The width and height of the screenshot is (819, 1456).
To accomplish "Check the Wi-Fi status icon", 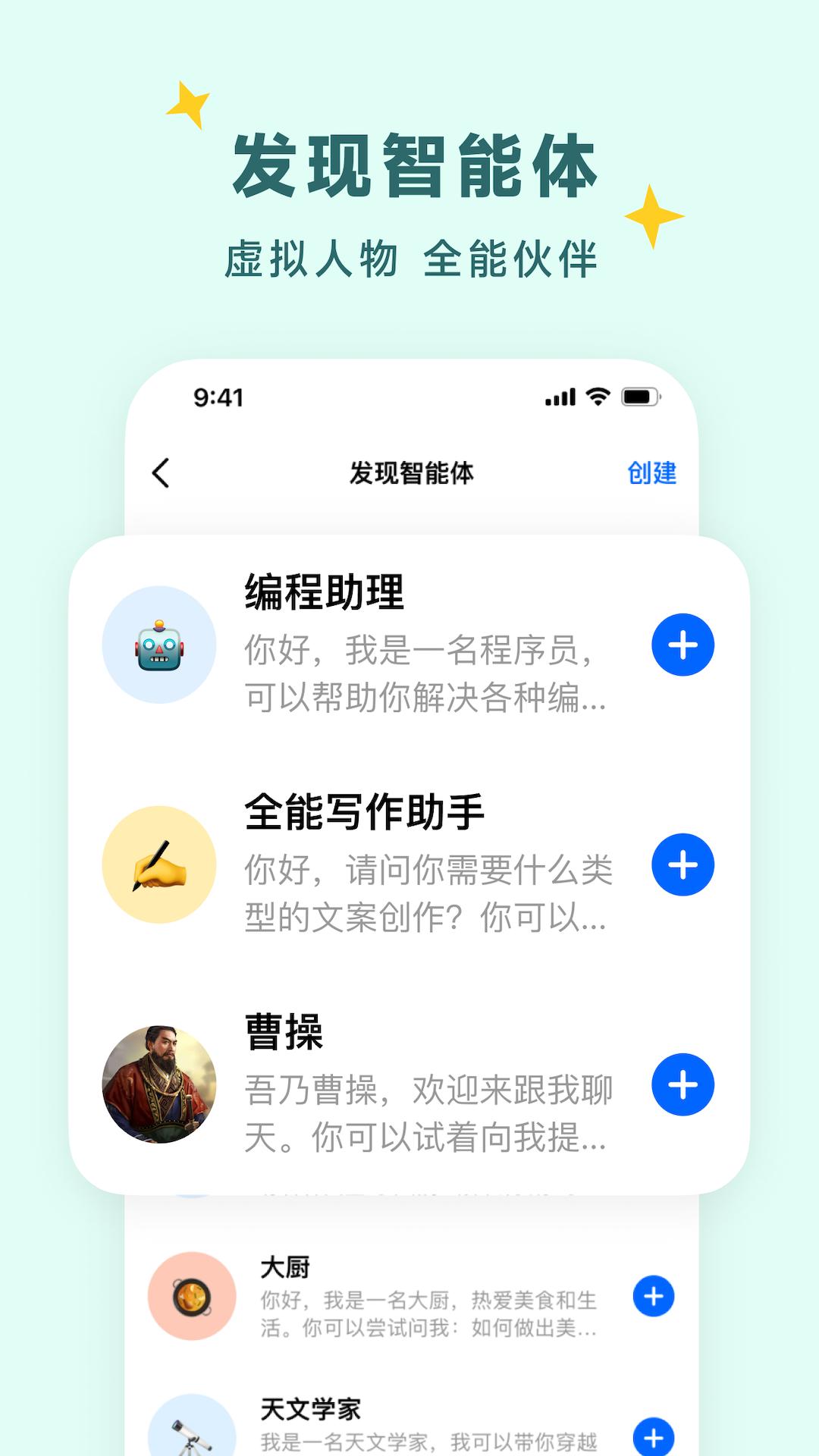I will pyautogui.click(x=598, y=397).
